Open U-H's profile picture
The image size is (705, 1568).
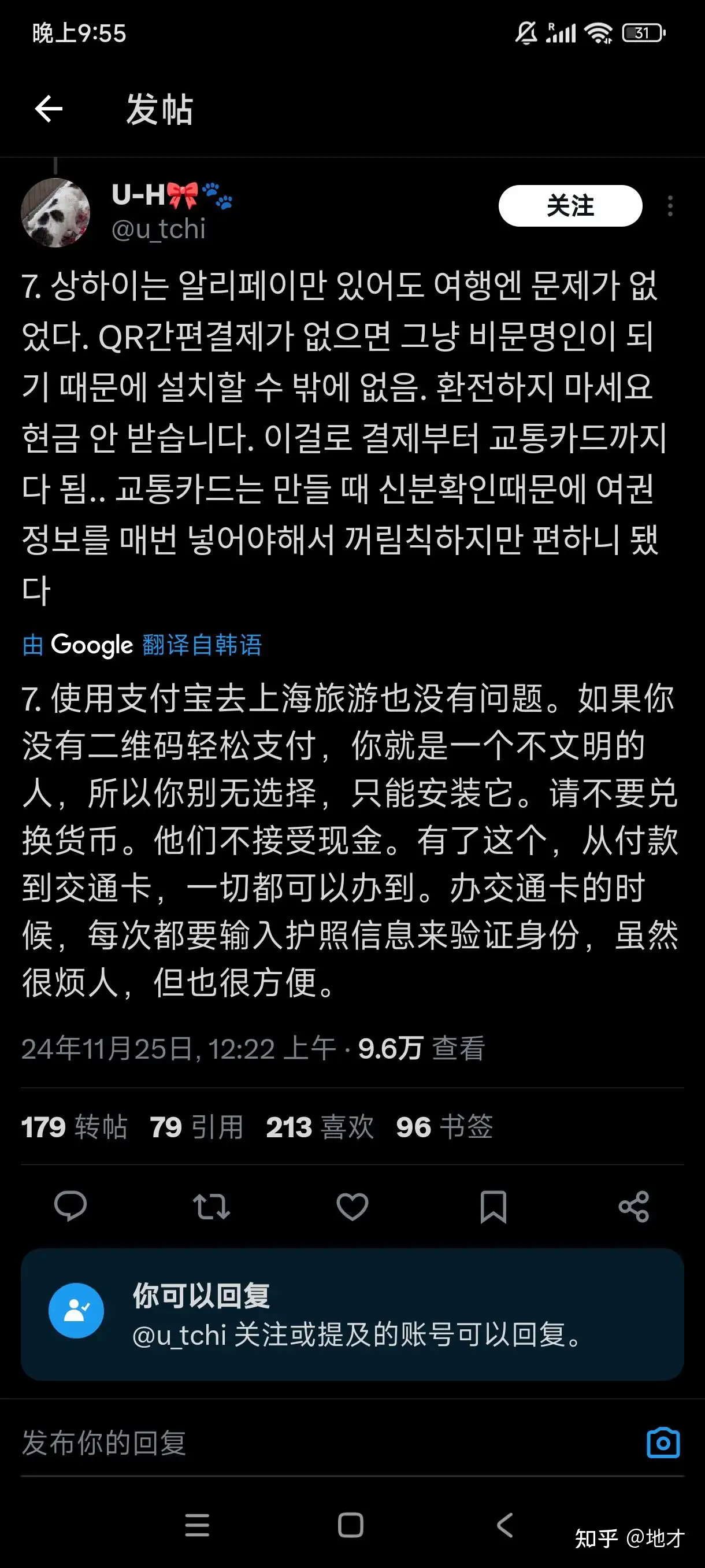click(55, 212)
